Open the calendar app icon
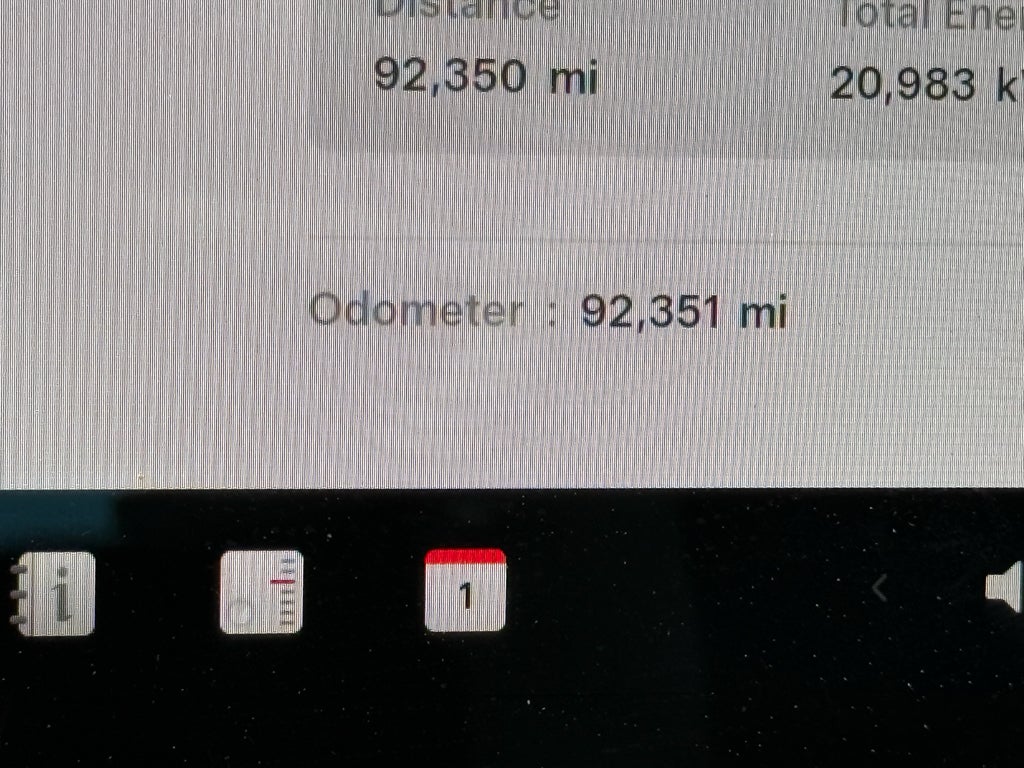The width and height of the screenshot is (1024, 768). 465,591
